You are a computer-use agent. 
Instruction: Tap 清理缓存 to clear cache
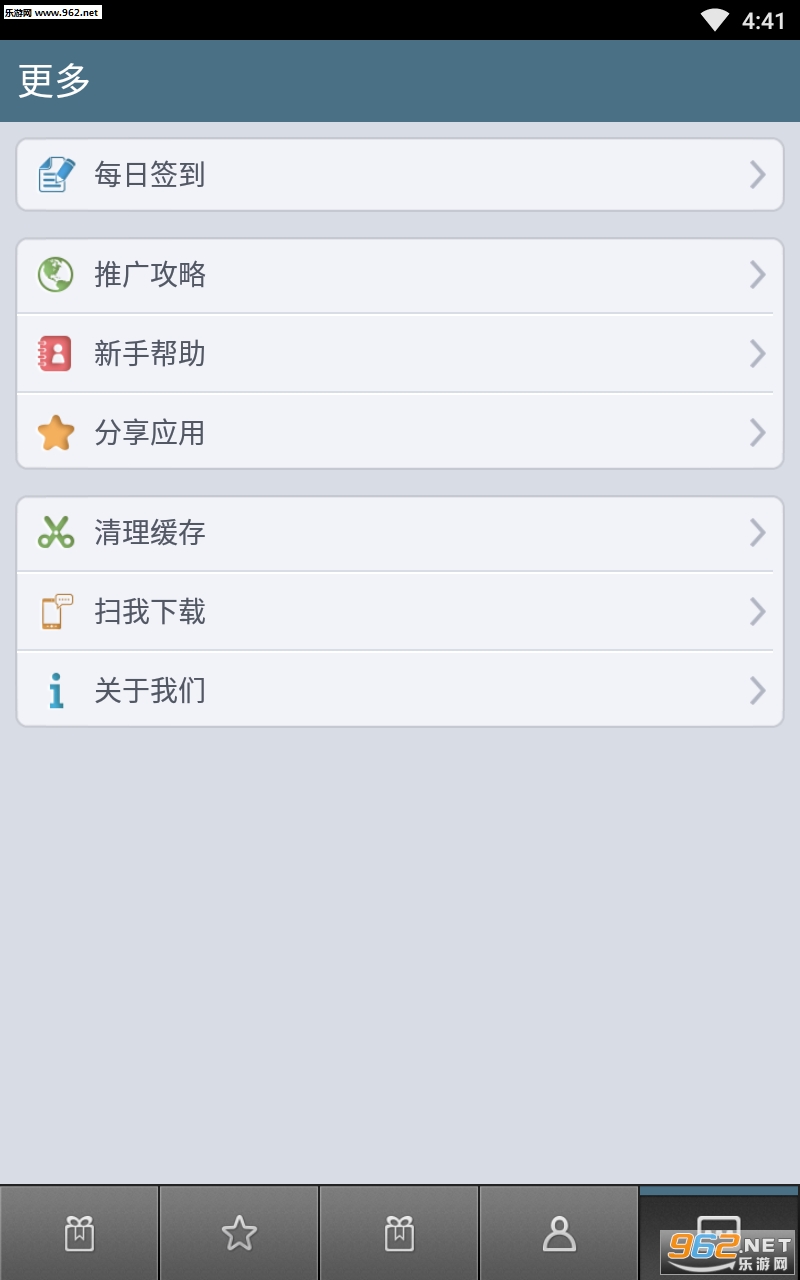pos(400,532)
